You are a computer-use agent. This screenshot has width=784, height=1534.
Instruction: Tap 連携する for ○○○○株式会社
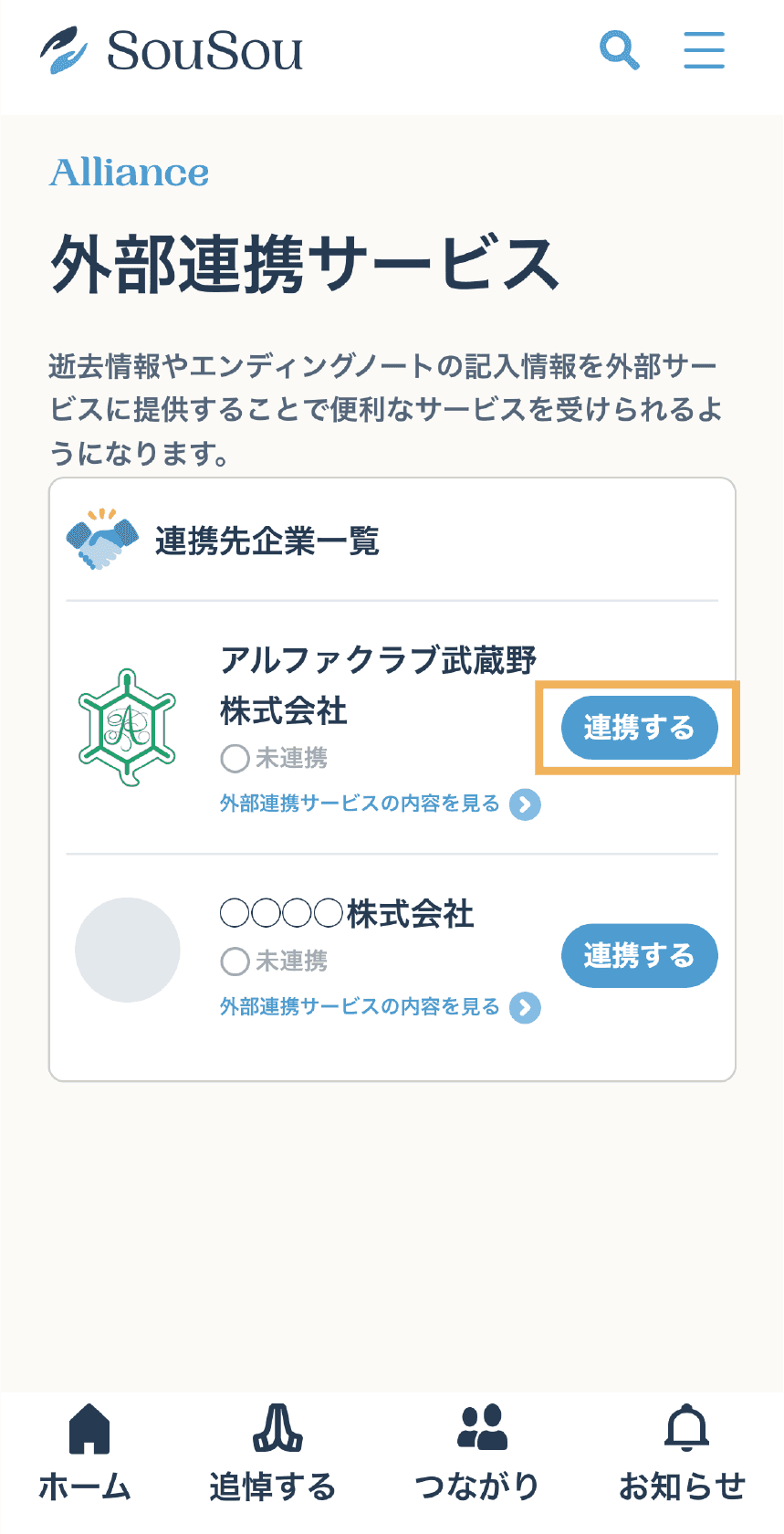[639, 955]
